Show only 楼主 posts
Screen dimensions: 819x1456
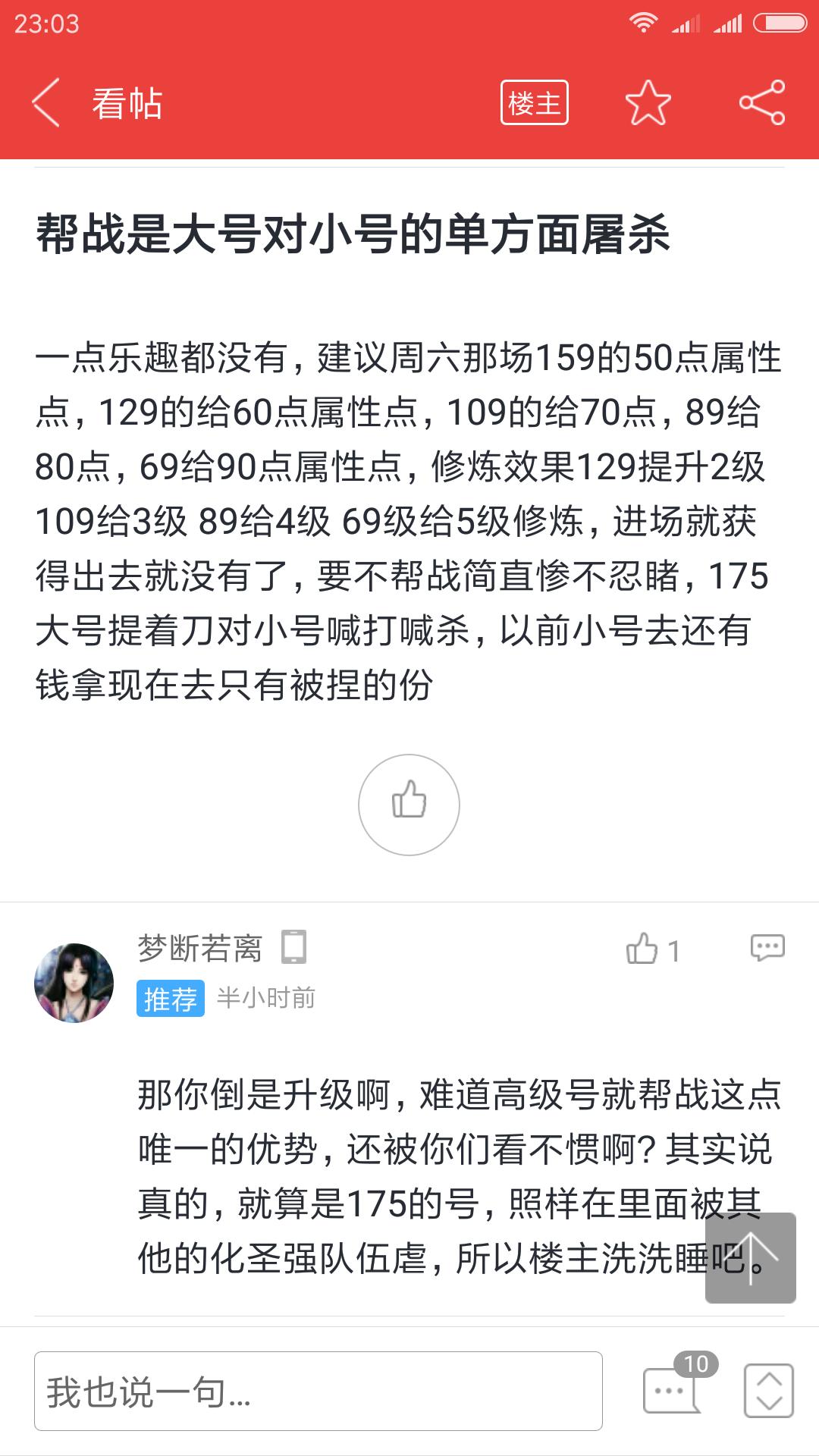(534, 103)
